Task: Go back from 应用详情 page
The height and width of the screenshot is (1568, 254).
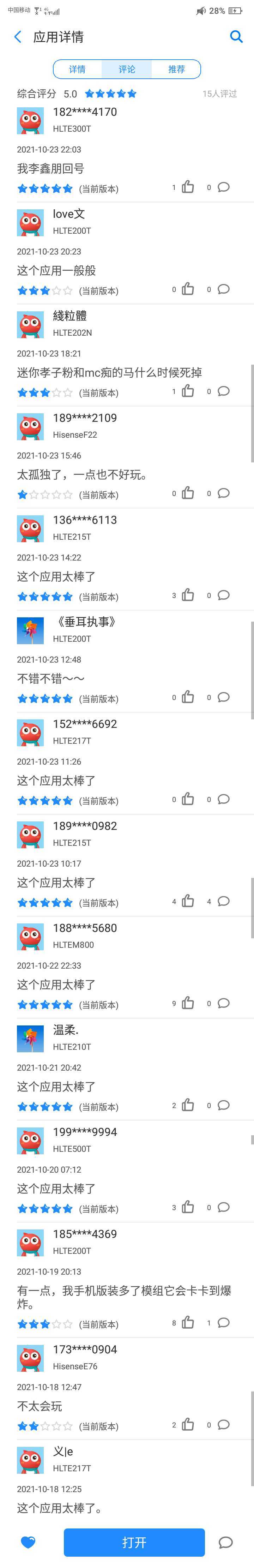Action: click(x=18, y=37)
